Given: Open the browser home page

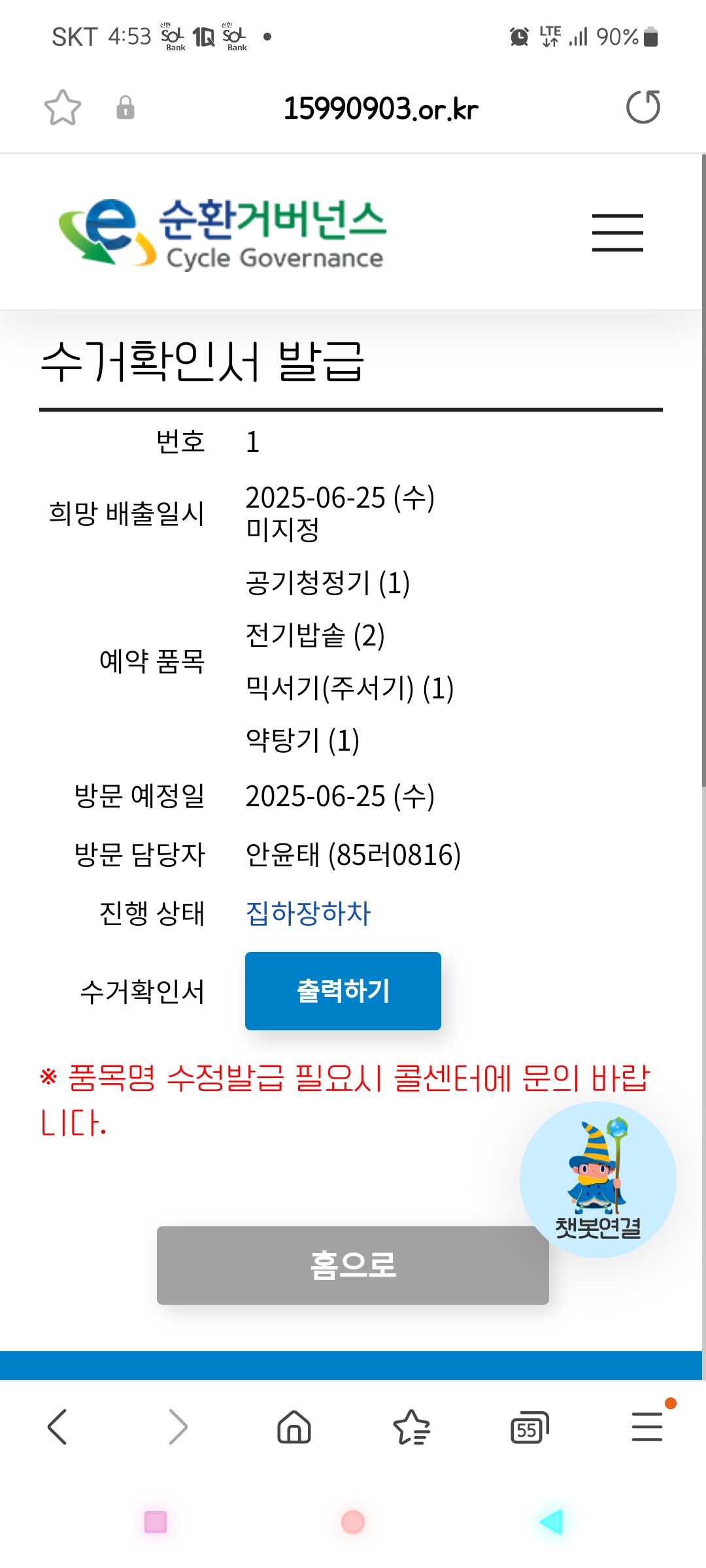Looking at the screenshot, I should (294, 1426).
